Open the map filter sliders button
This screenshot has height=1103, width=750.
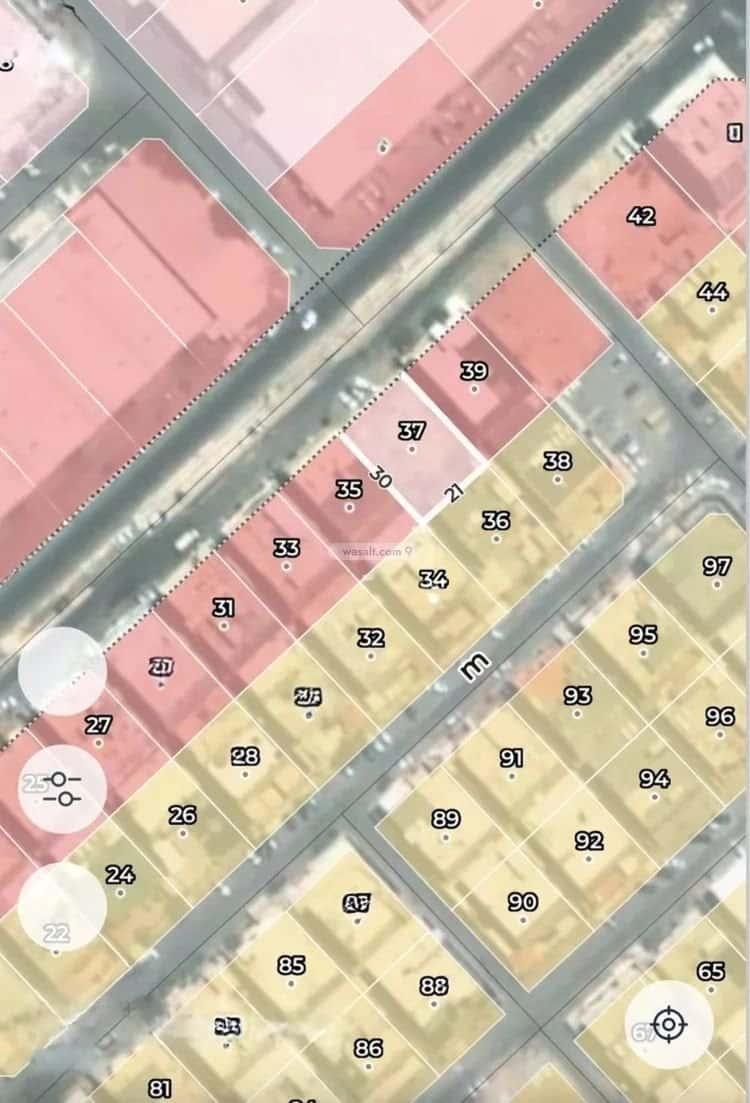[x=62, y=788]
